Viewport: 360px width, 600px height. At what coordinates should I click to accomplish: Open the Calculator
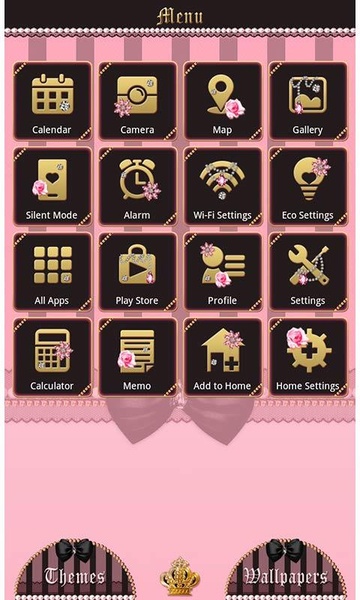pyautogui.click(x=52, y=357)
